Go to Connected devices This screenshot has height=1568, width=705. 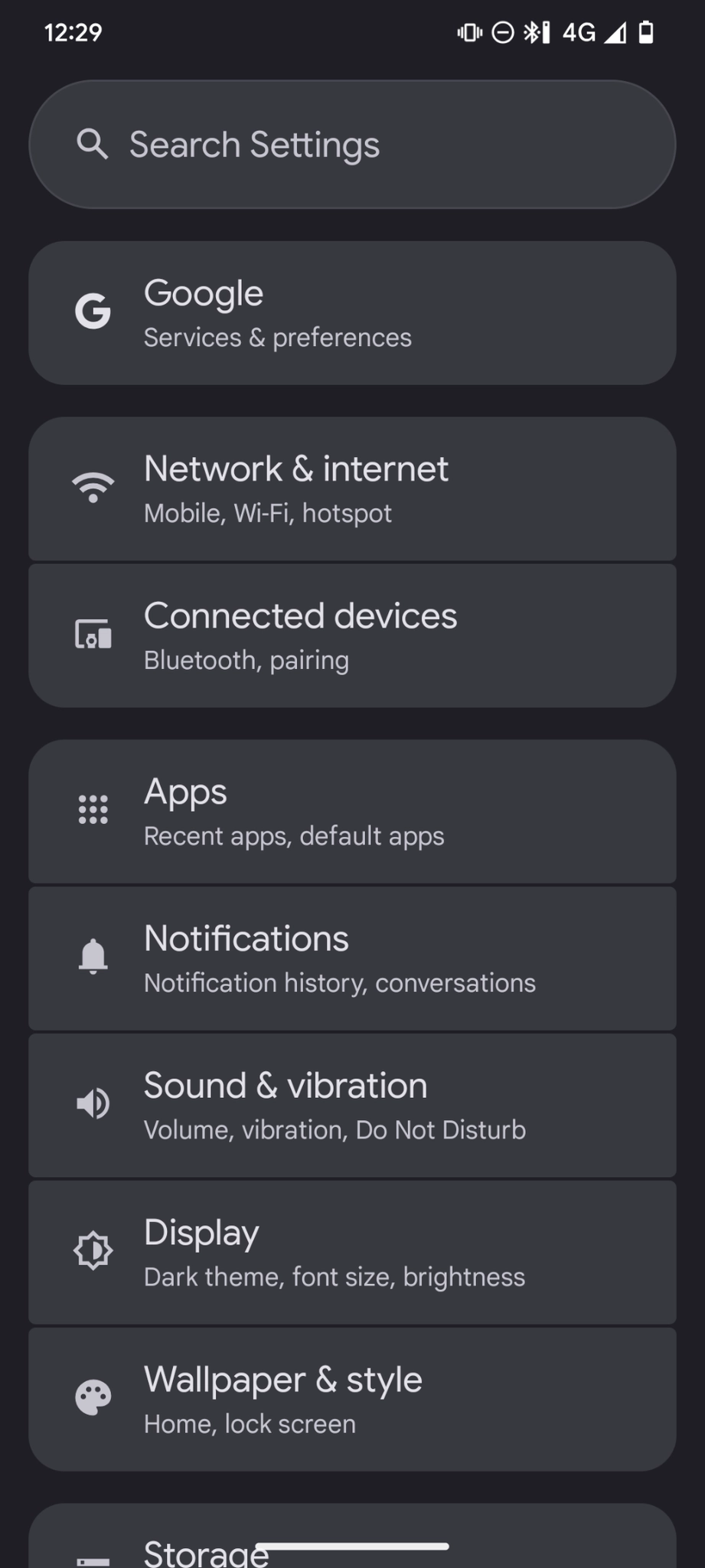tap(352, 635)
